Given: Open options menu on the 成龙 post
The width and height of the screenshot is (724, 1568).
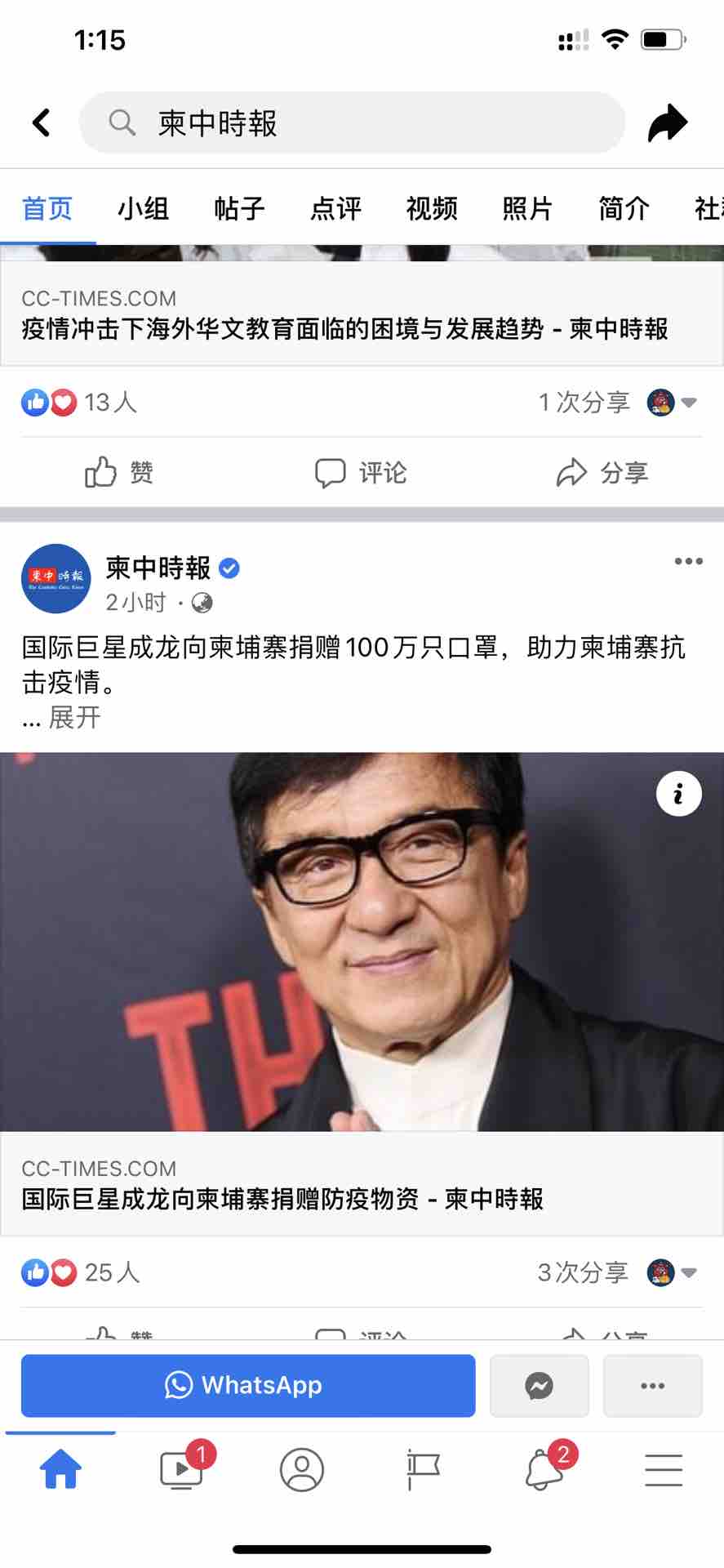Looking at the screenshot, I should [688, 561].
